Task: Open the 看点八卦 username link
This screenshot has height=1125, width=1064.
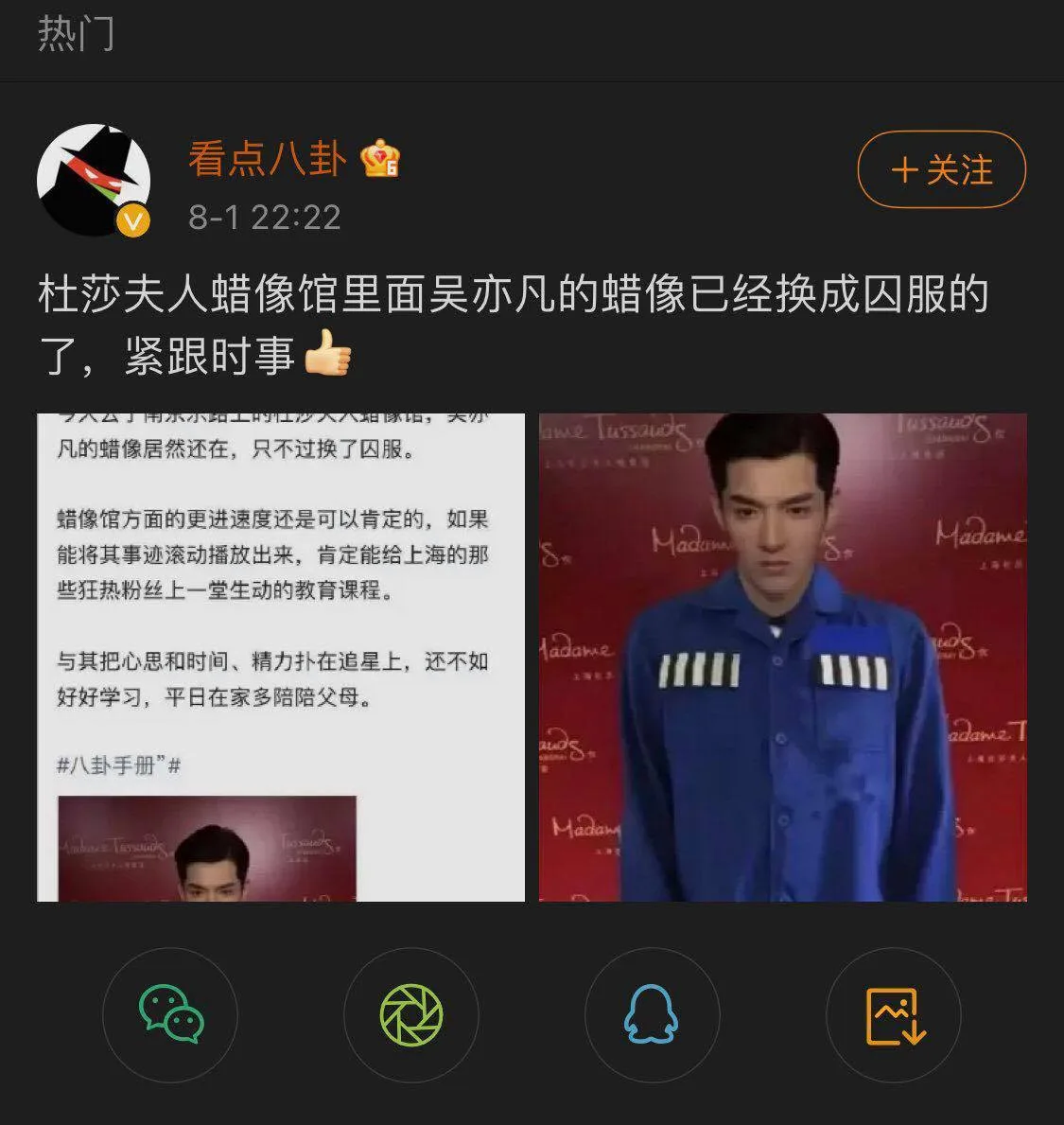Action: (x=268, y=158)
